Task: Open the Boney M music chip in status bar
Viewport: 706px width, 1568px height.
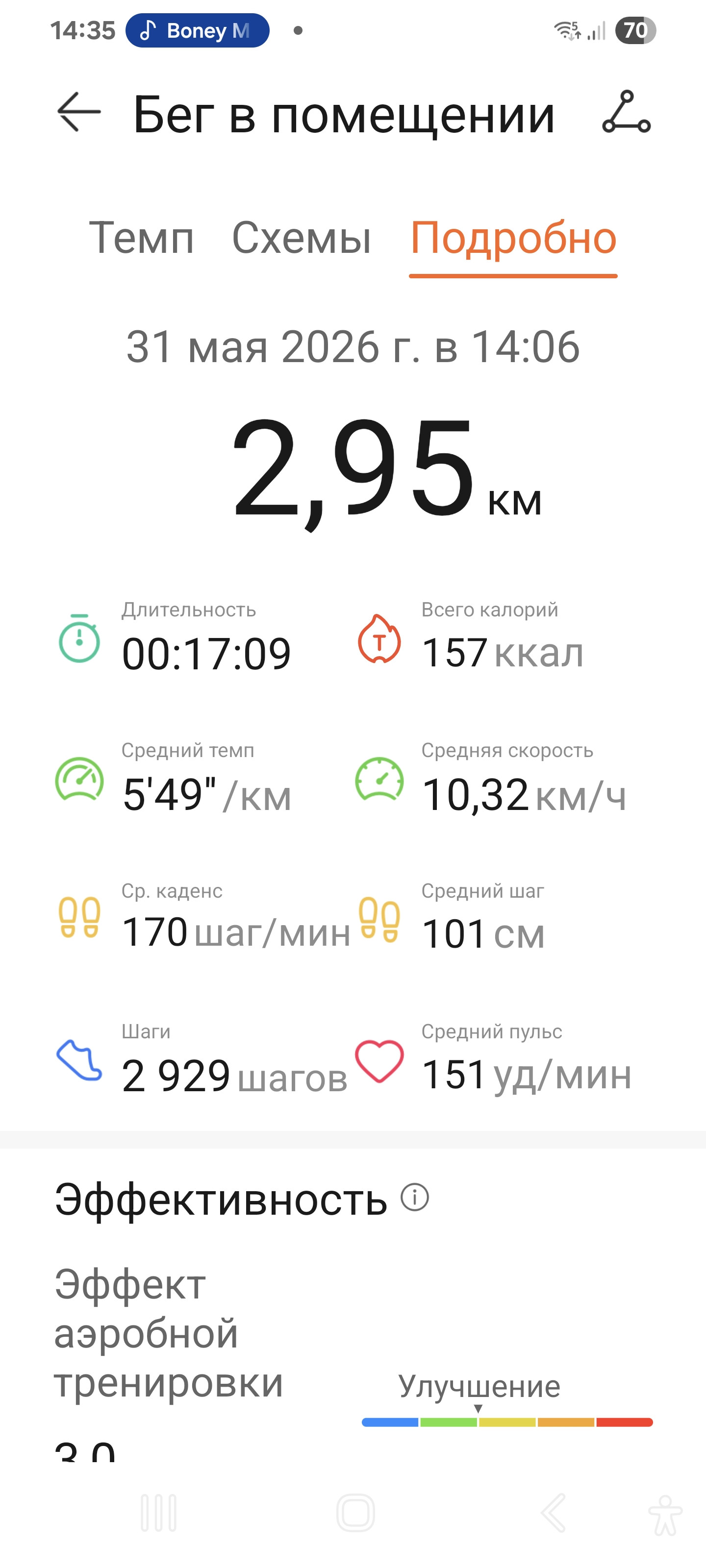Action: (x=198, y=30)
